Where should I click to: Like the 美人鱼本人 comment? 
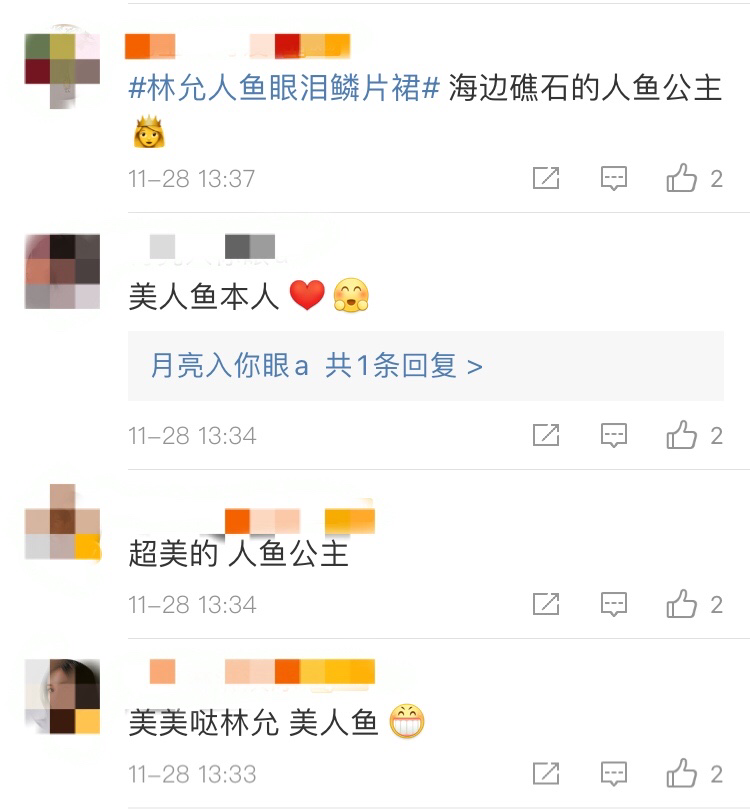pos(683,435)
